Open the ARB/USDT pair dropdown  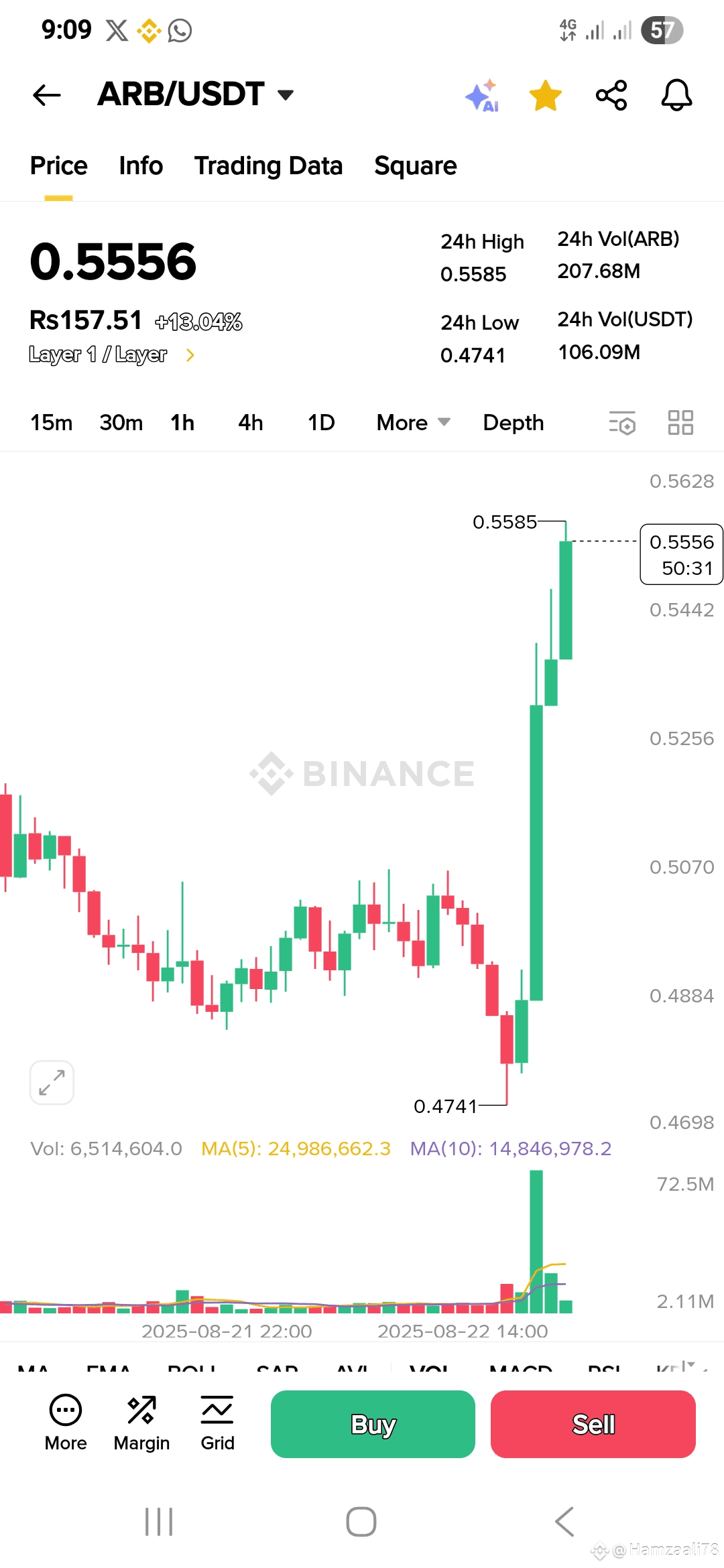(x=196, y=94)
